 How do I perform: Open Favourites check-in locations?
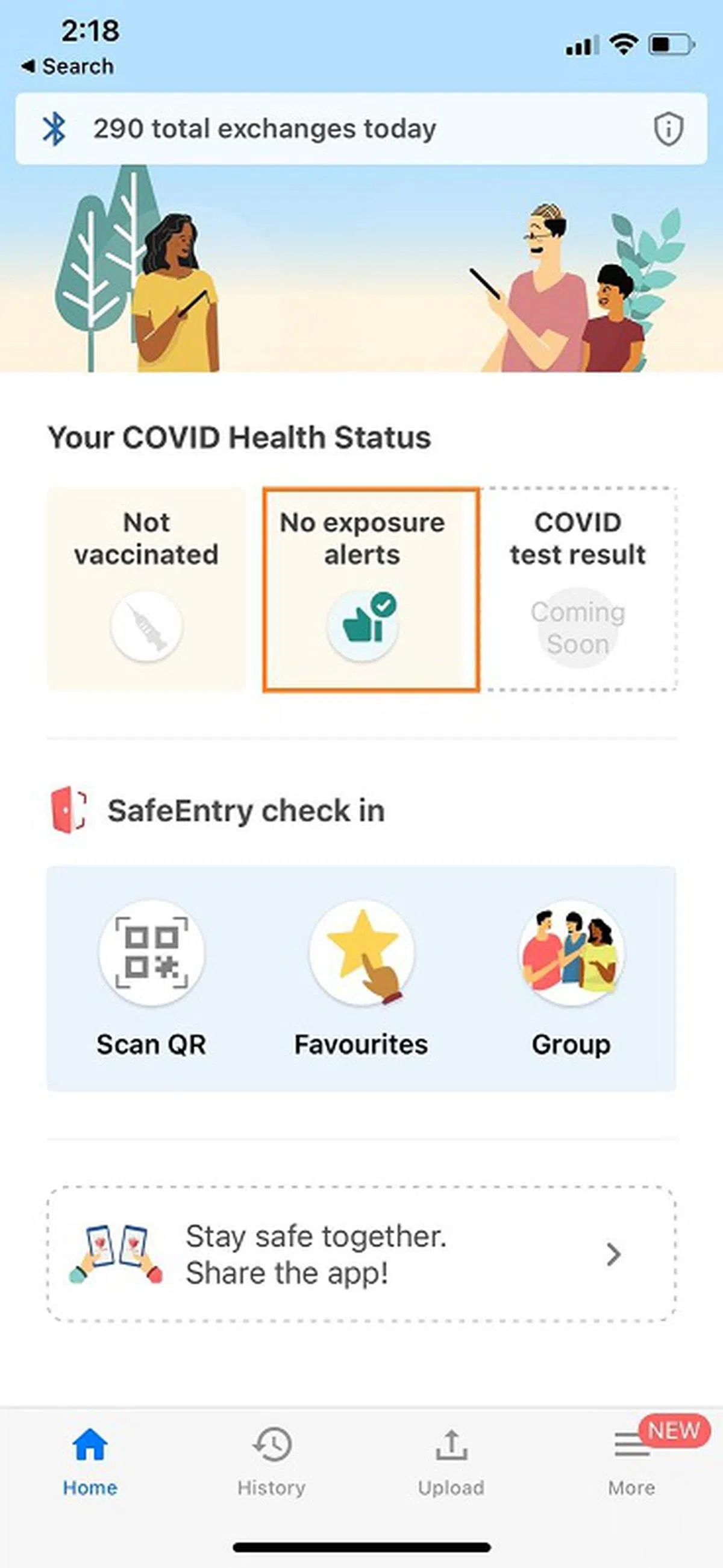361,977
